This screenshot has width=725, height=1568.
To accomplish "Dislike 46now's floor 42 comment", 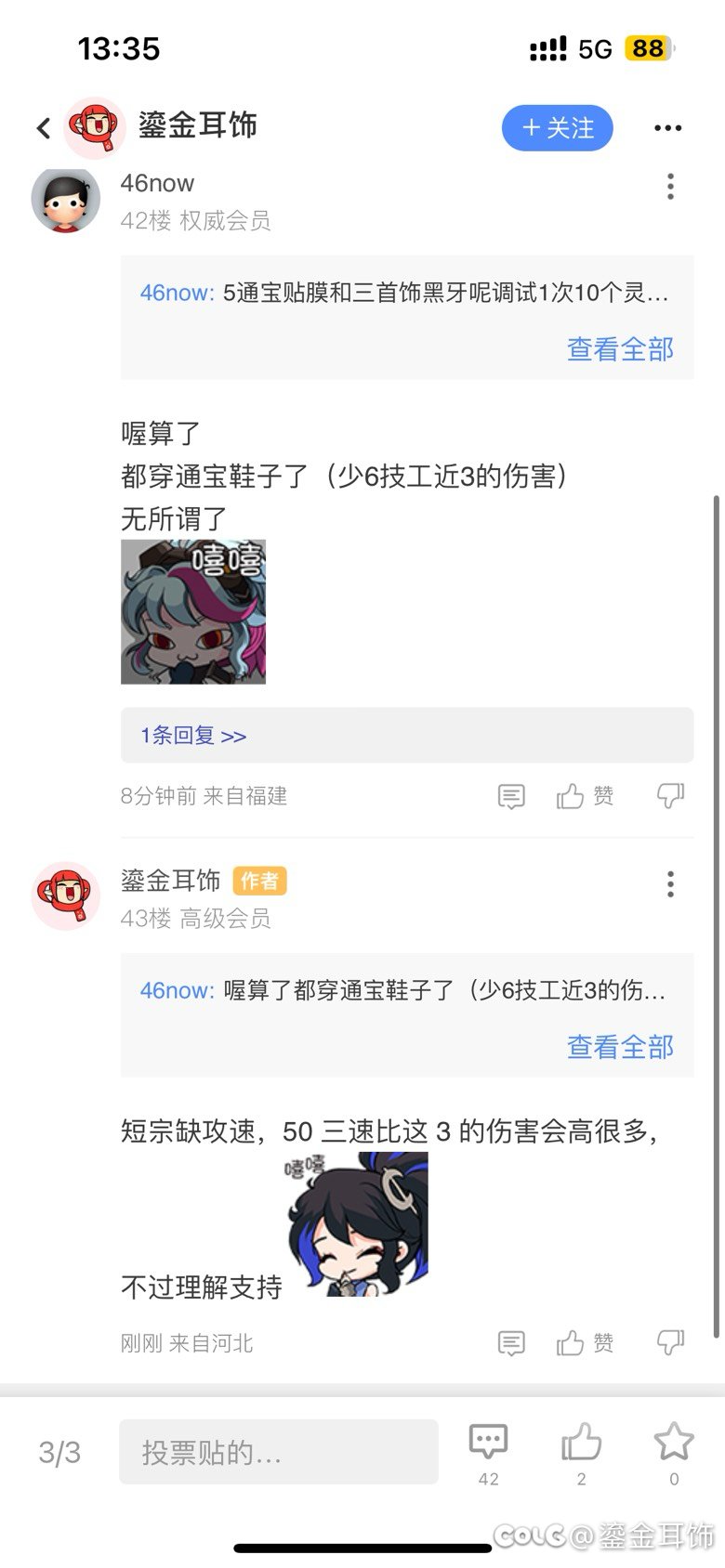I will pos(670,796).
